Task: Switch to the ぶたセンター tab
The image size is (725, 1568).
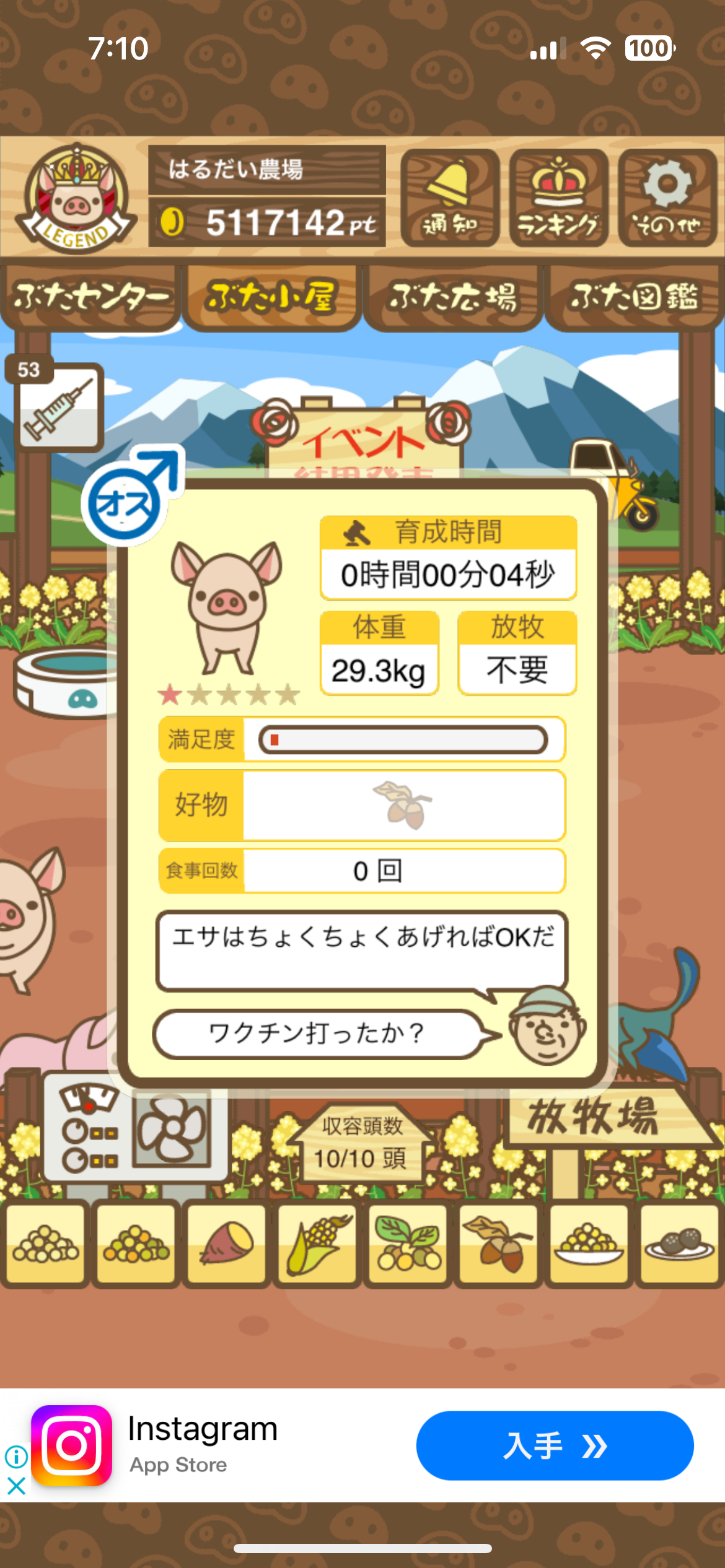Action: (90, 297)
